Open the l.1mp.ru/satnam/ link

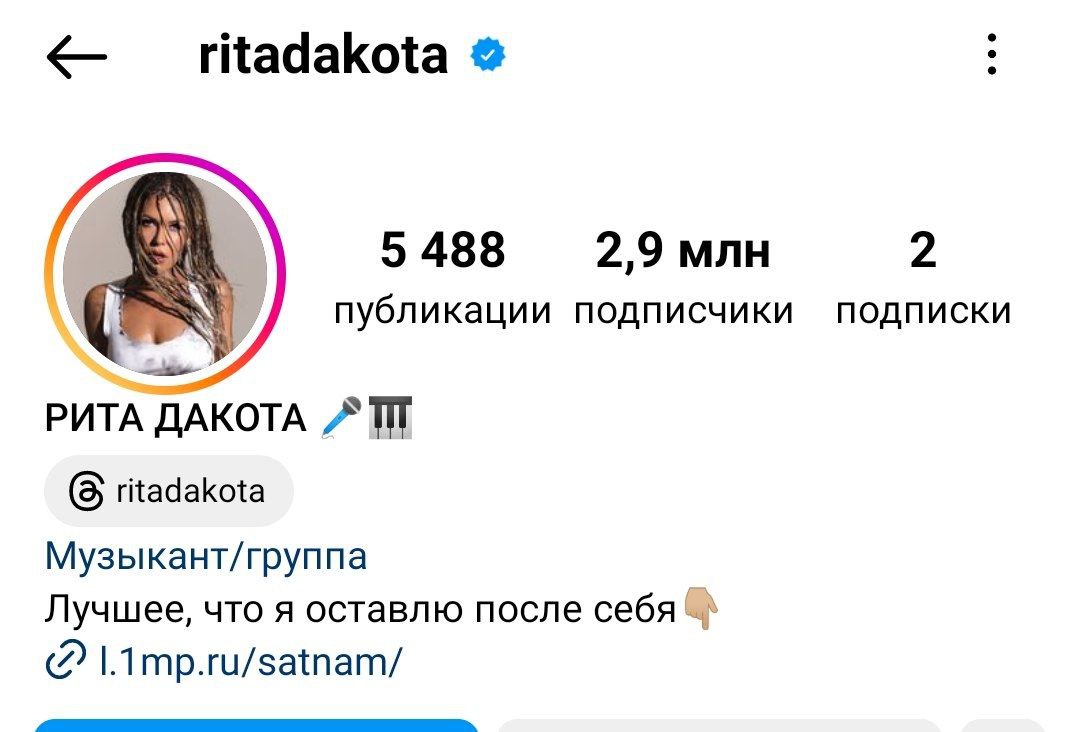pos(250,661)
